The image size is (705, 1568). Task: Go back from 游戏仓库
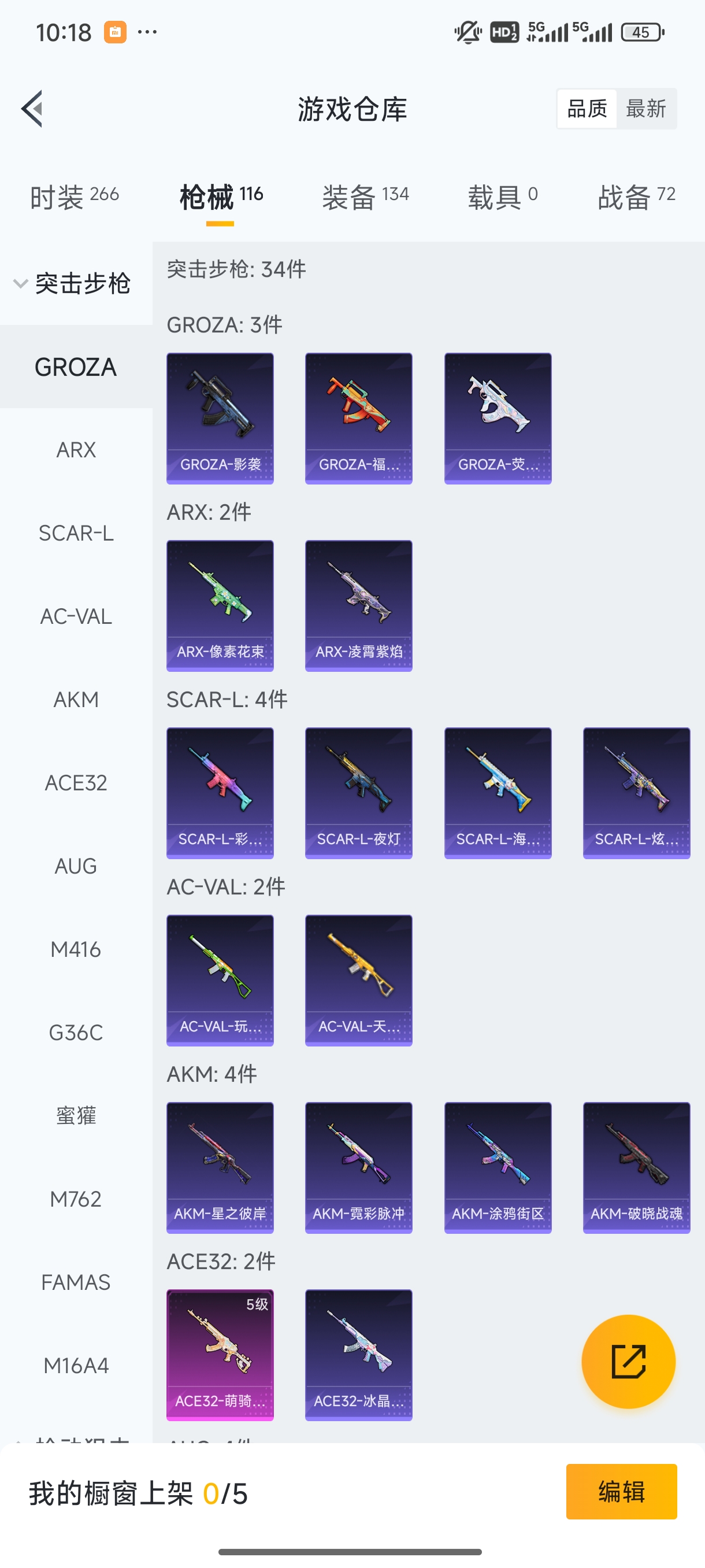pos(32,109)
